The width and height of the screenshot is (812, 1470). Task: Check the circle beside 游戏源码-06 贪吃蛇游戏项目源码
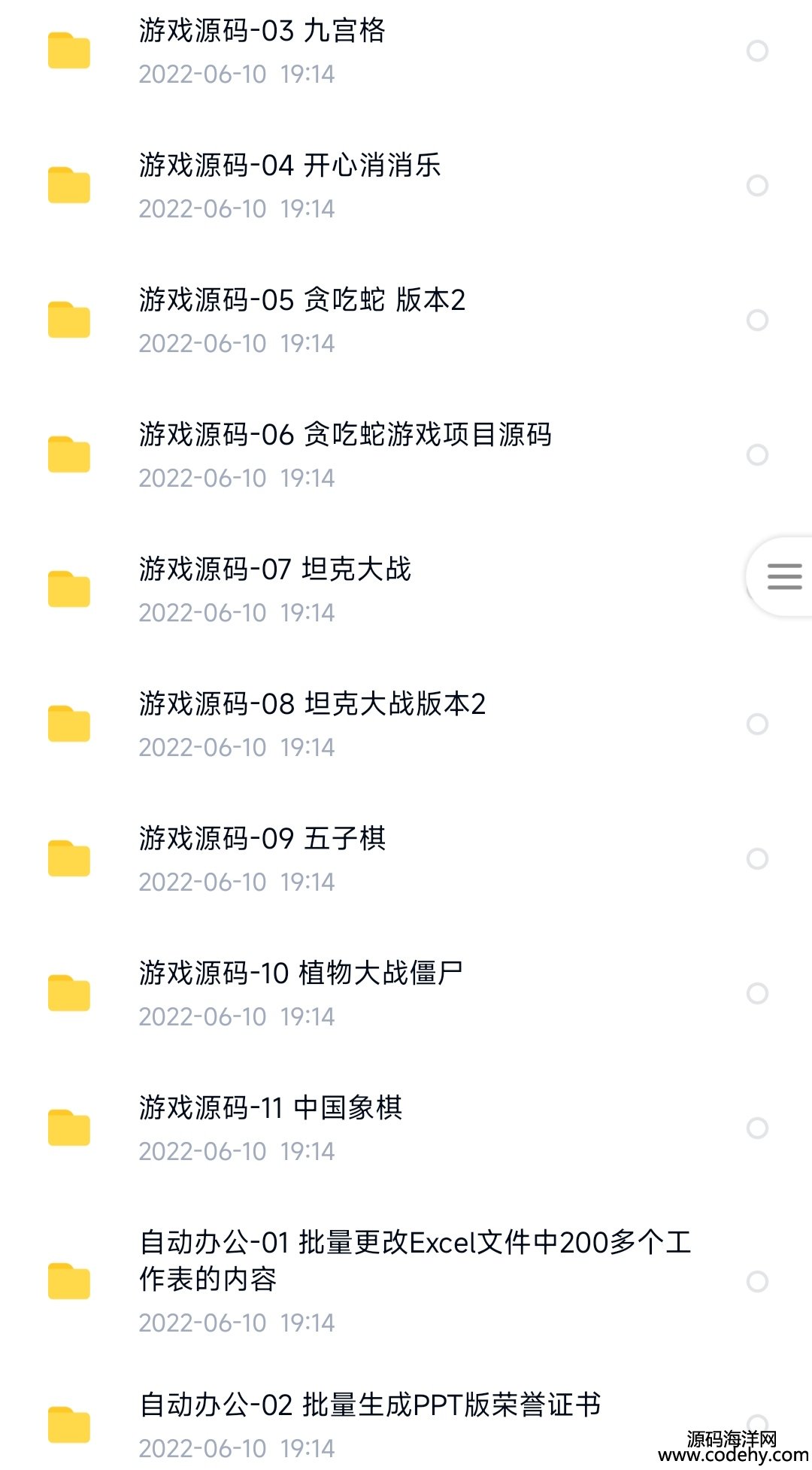[757, 455]
